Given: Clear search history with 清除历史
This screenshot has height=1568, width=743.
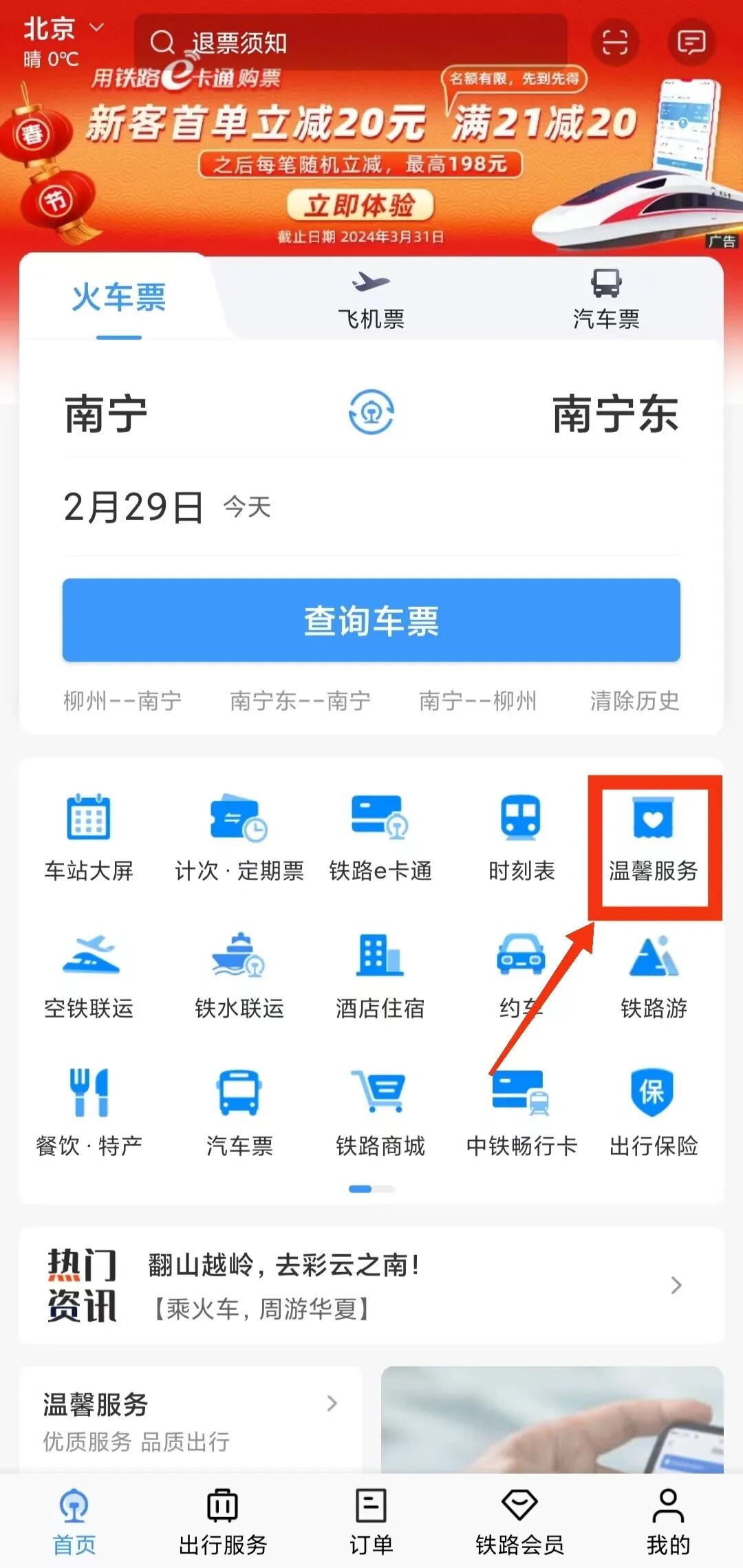Looking at the screenshot, I should click(x=634, y=701).
